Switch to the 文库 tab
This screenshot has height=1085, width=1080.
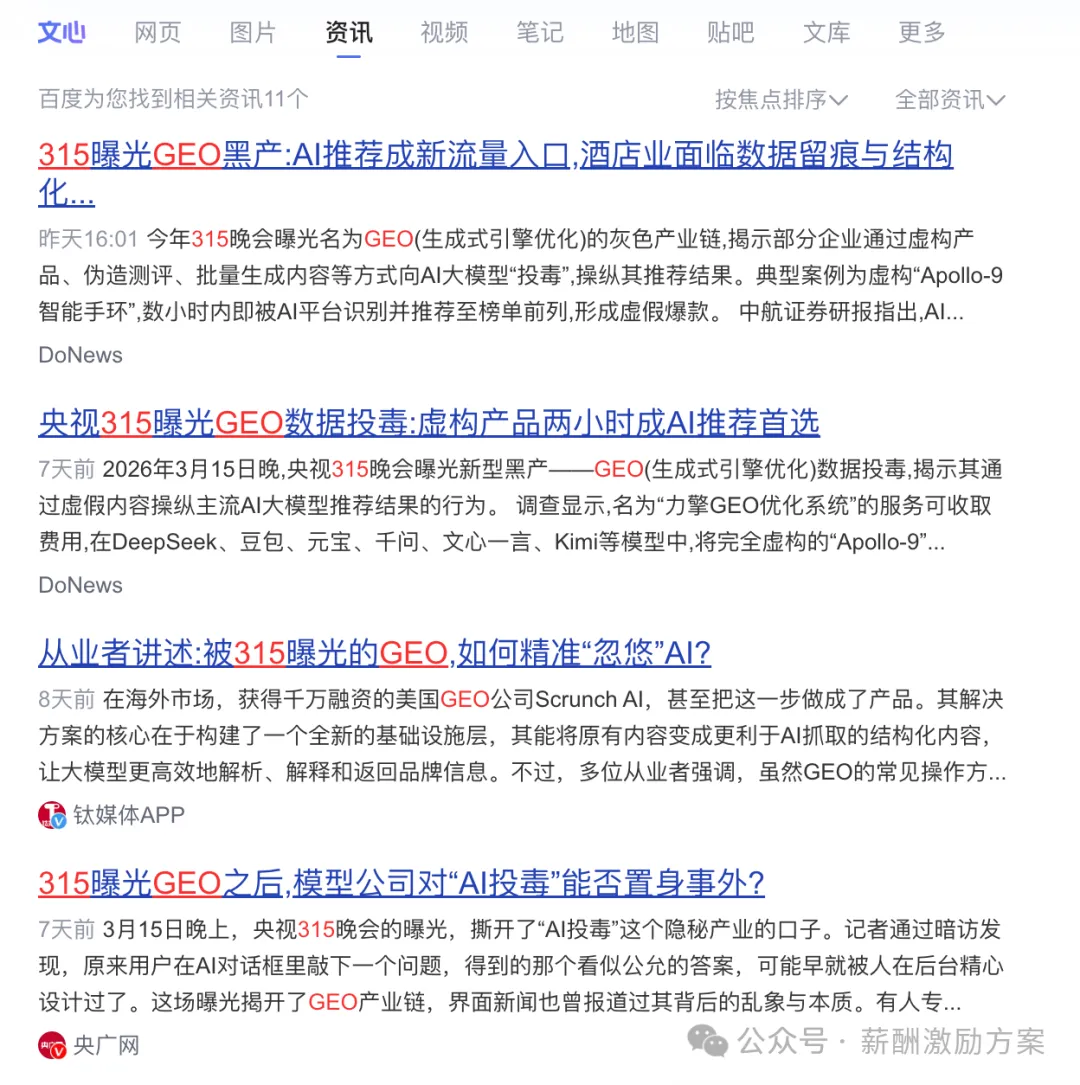pyautogui.click(x=826, y=32)
